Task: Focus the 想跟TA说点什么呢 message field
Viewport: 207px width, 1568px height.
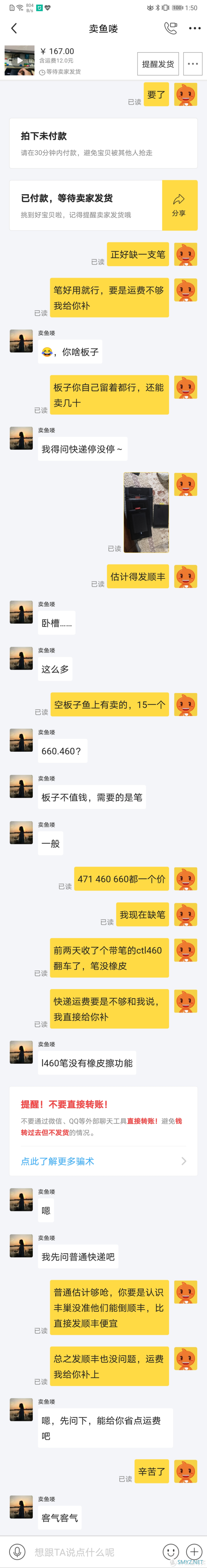Action: [x=91, y=1551]
